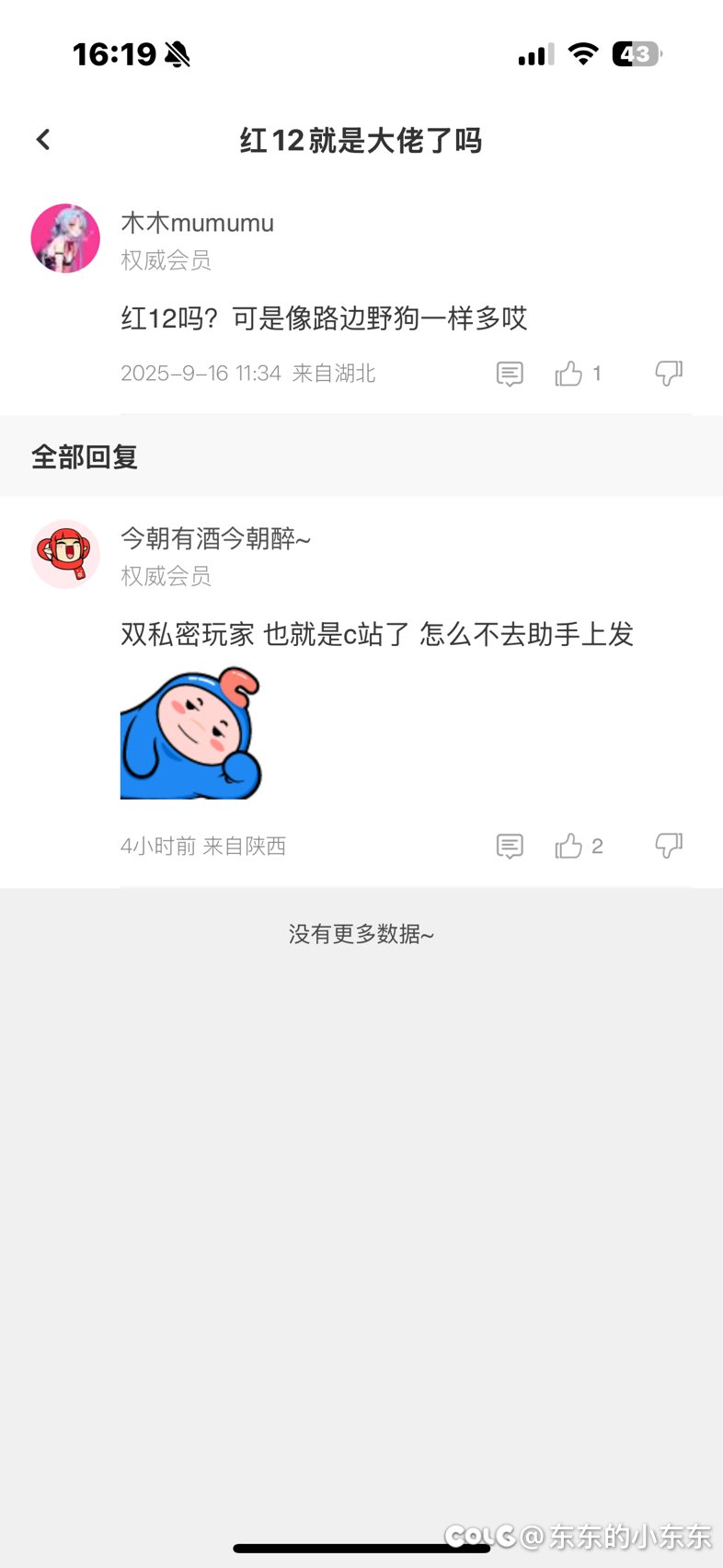This screenshot has width=723, height=1568.
Task: Dislike 木木mumumu's comment
Action: [669, 373]
